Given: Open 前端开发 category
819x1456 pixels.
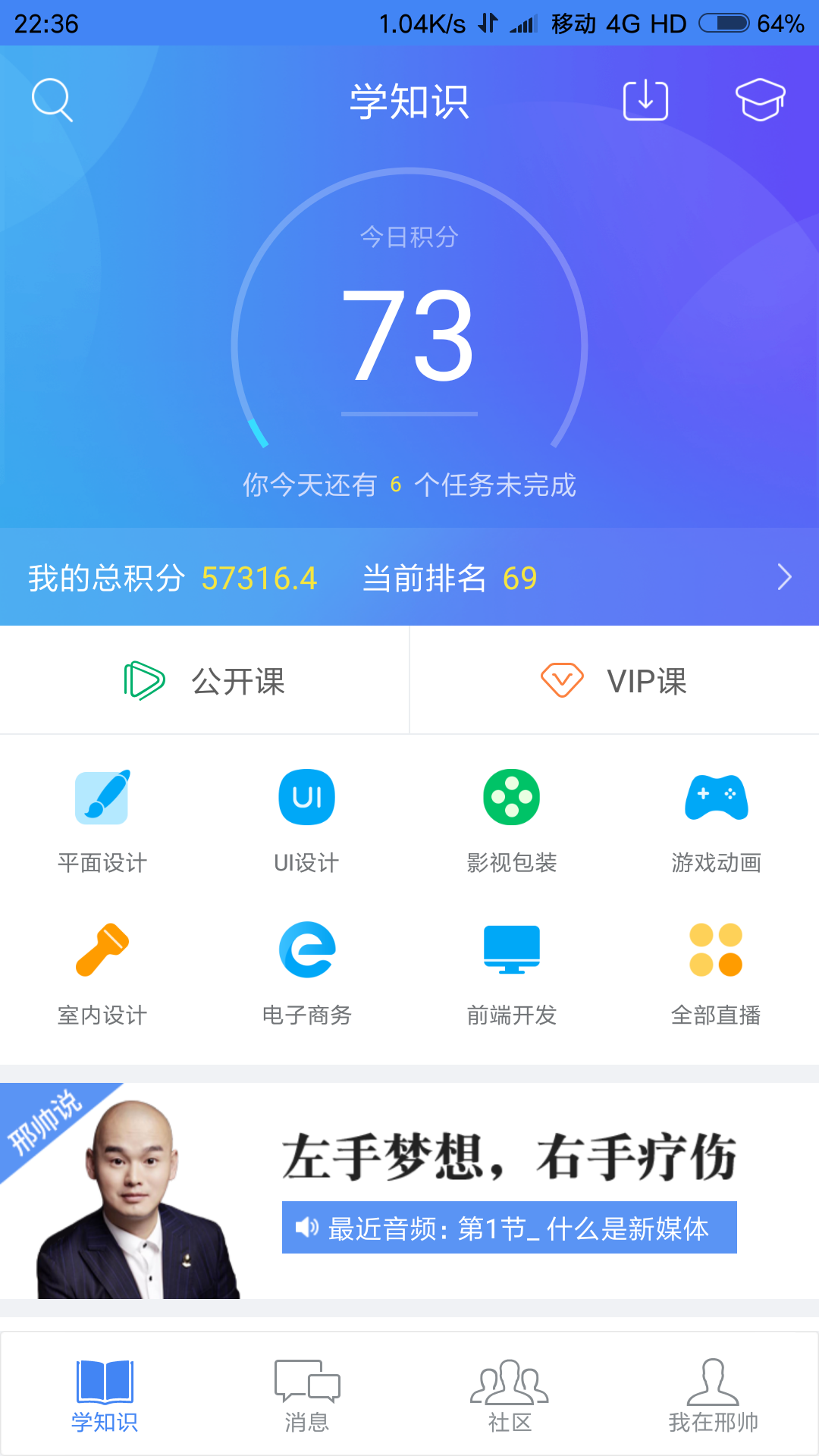Looking at the screenshot, I should coord(512,972).
